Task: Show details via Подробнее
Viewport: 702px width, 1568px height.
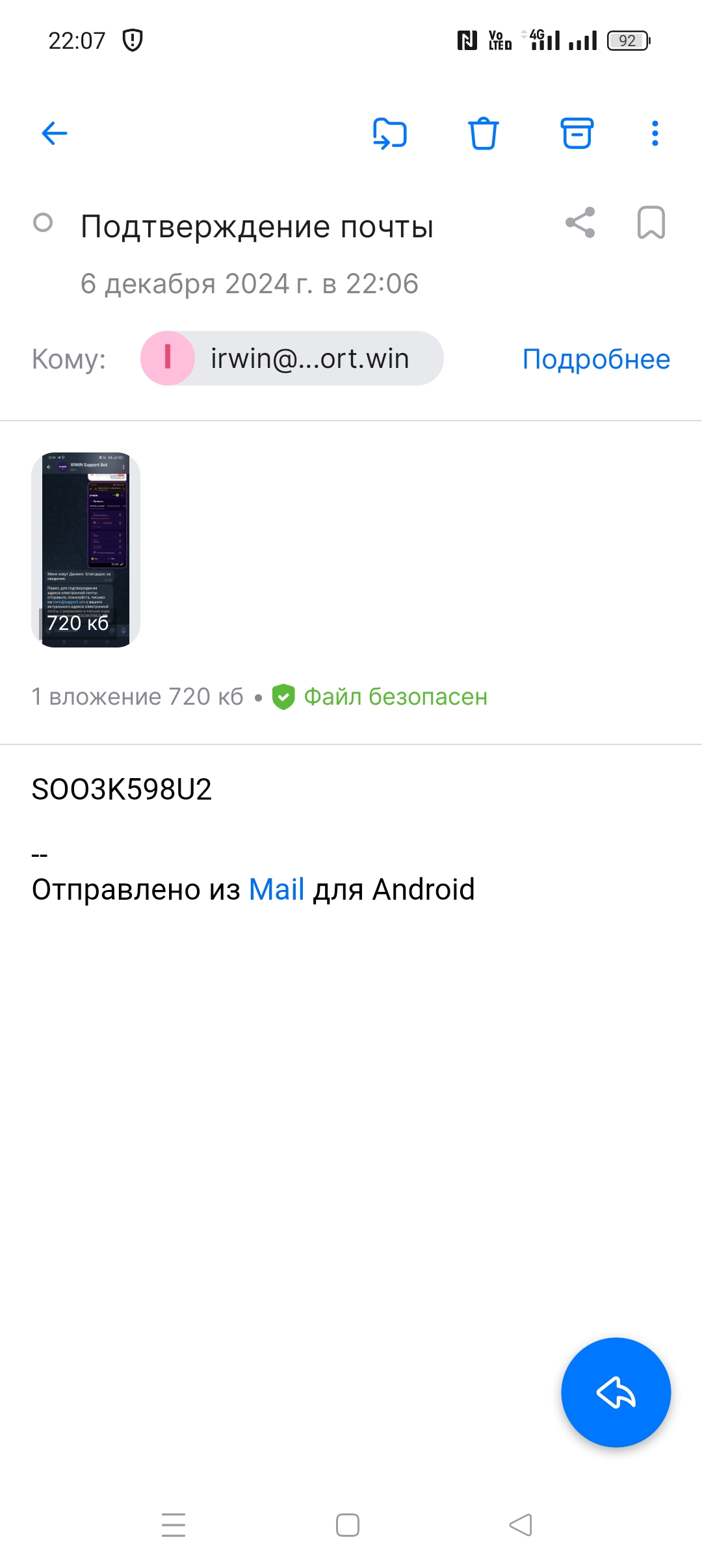Action: click(x=596, y=359)
